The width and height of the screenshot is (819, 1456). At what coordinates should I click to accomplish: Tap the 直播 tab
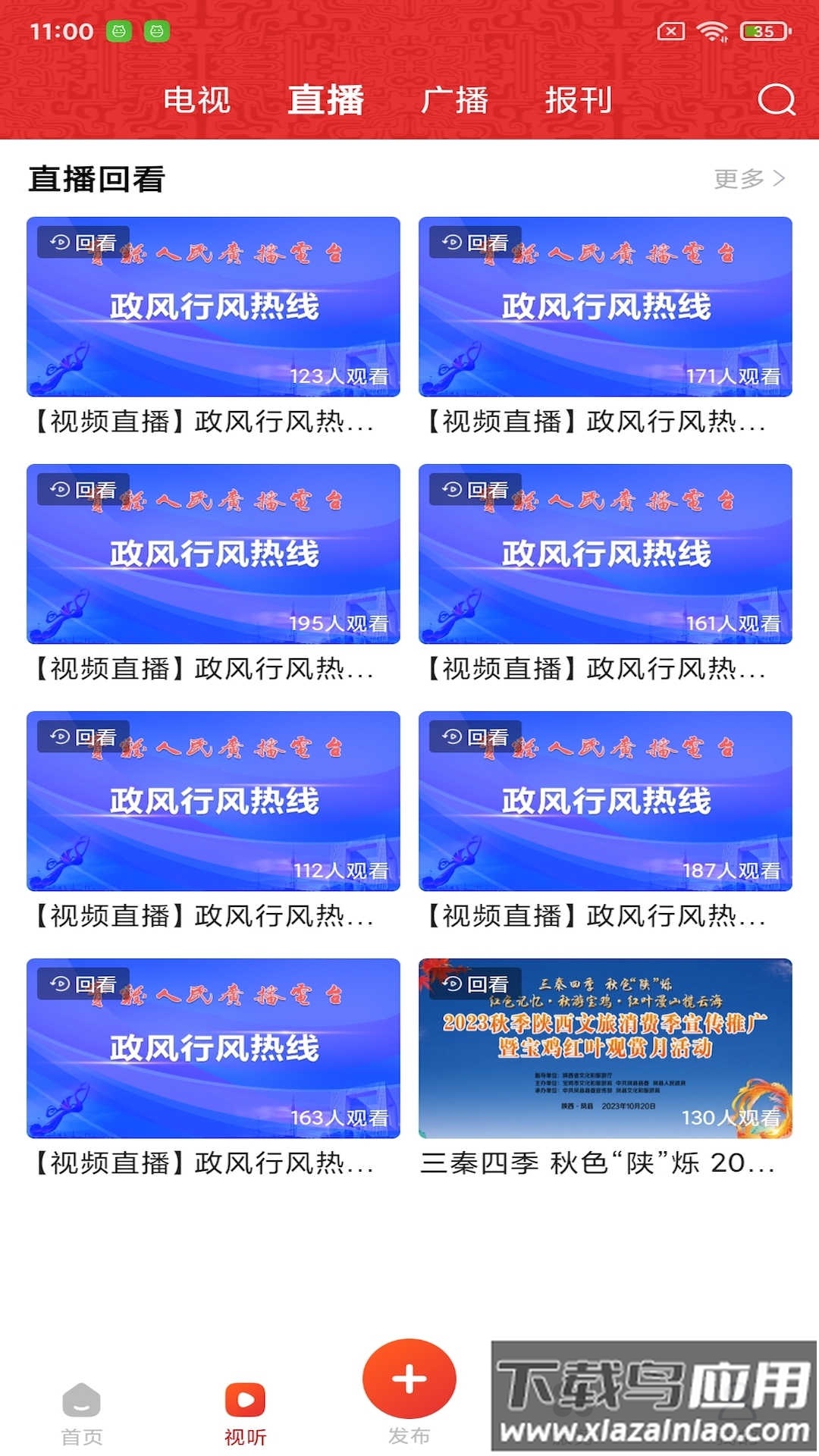click(326, 99)
